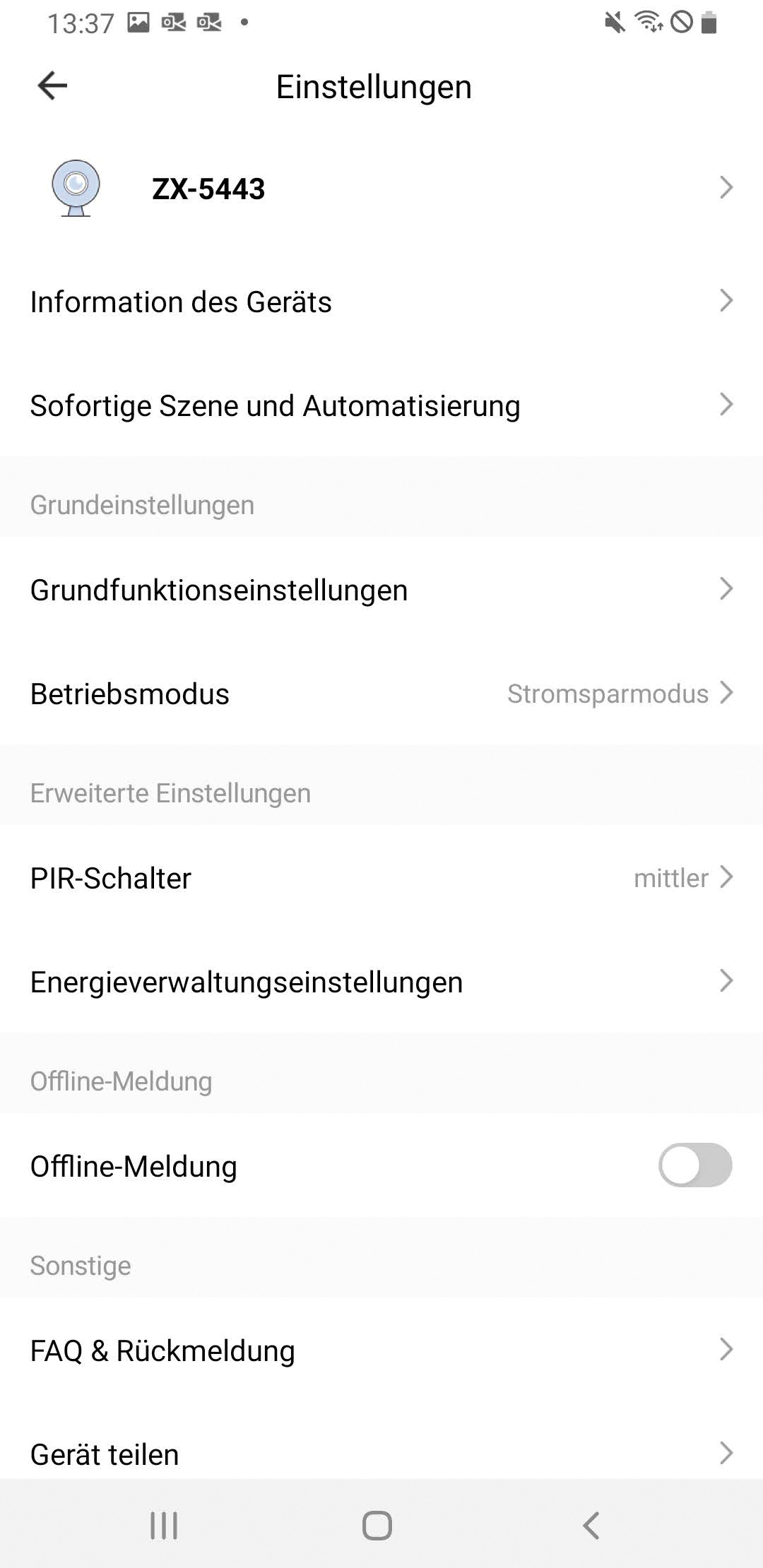Show recent apps from navigation bar
Screen dimensions: 763x1568
164,1525
